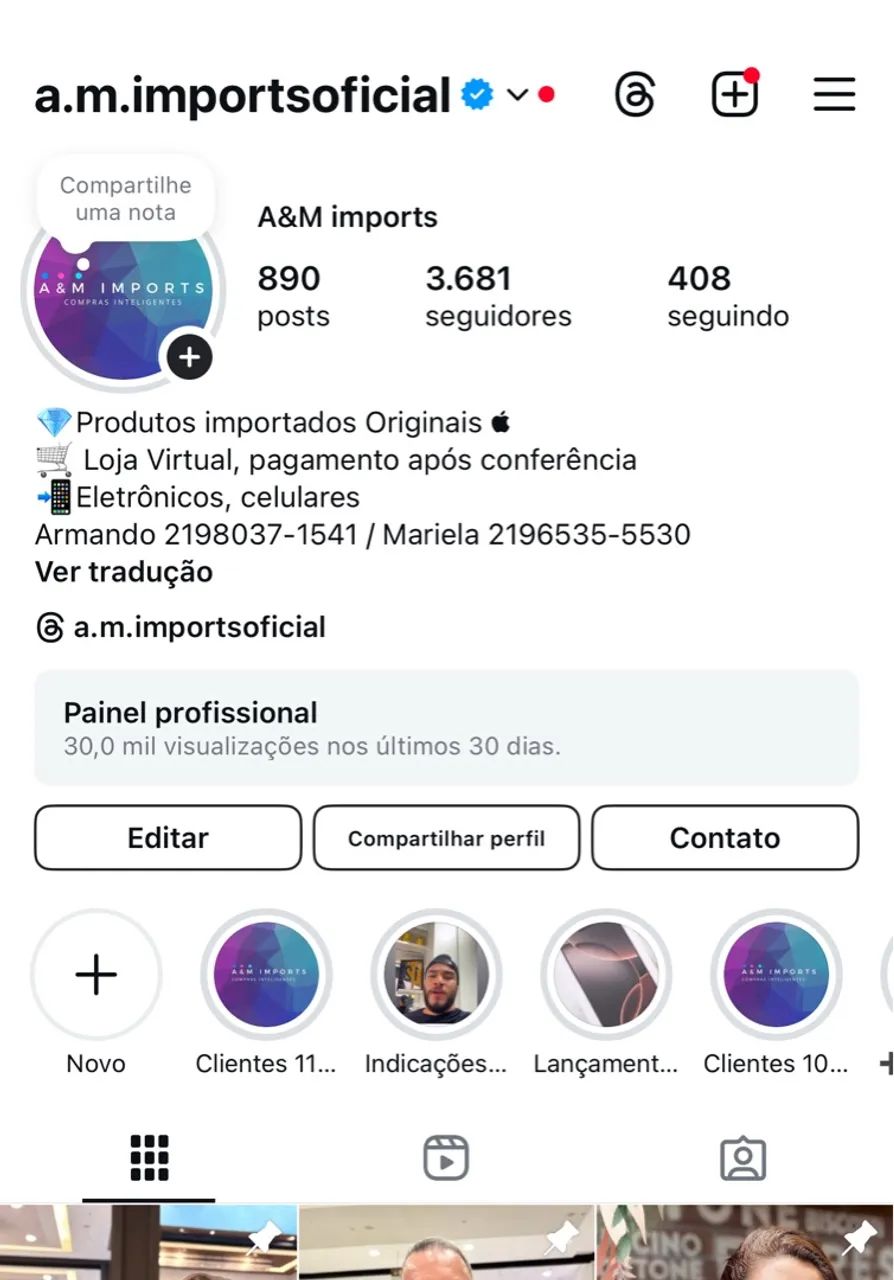Image resolution: width=894 pixels, height=1280 pixels.
Task: Switch to the Reels tab
Action: [x=446, y=1158]
